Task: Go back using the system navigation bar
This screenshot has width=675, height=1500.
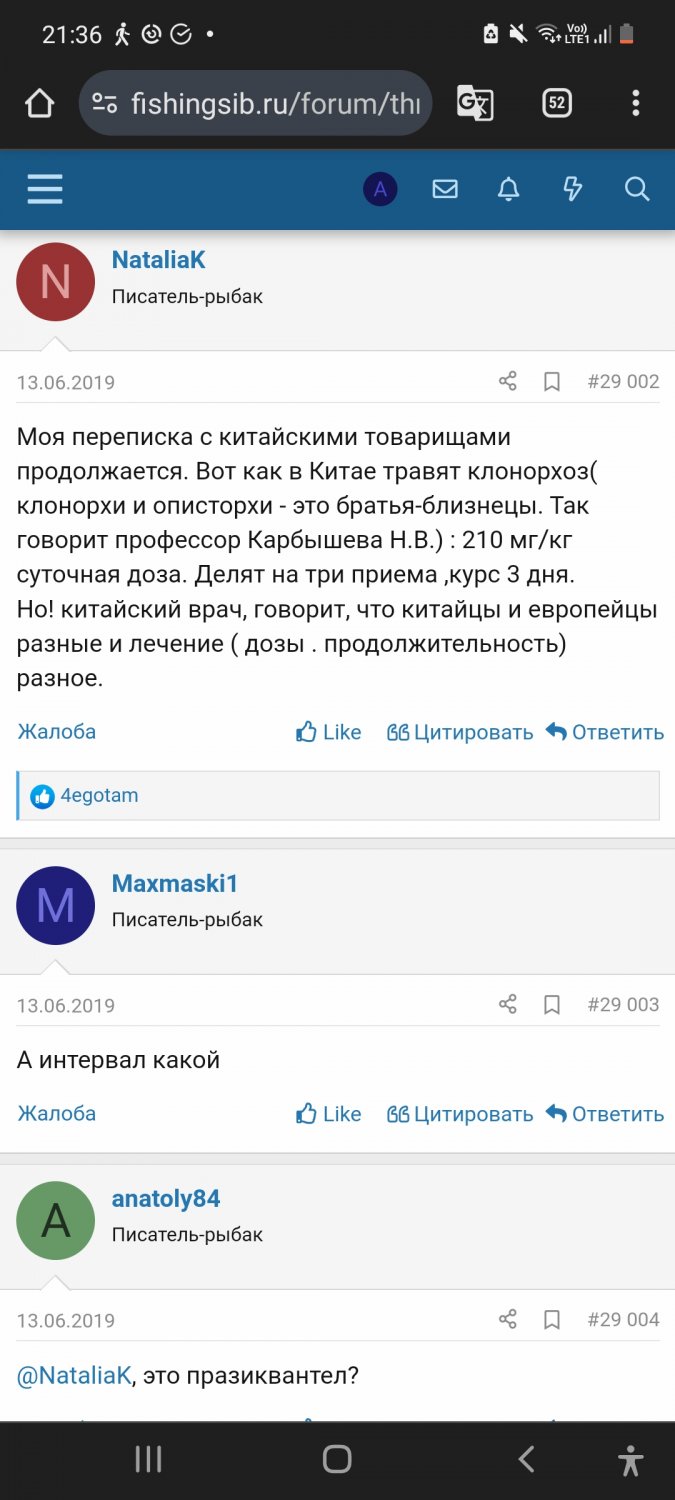Action: (x=526, y=1460)
